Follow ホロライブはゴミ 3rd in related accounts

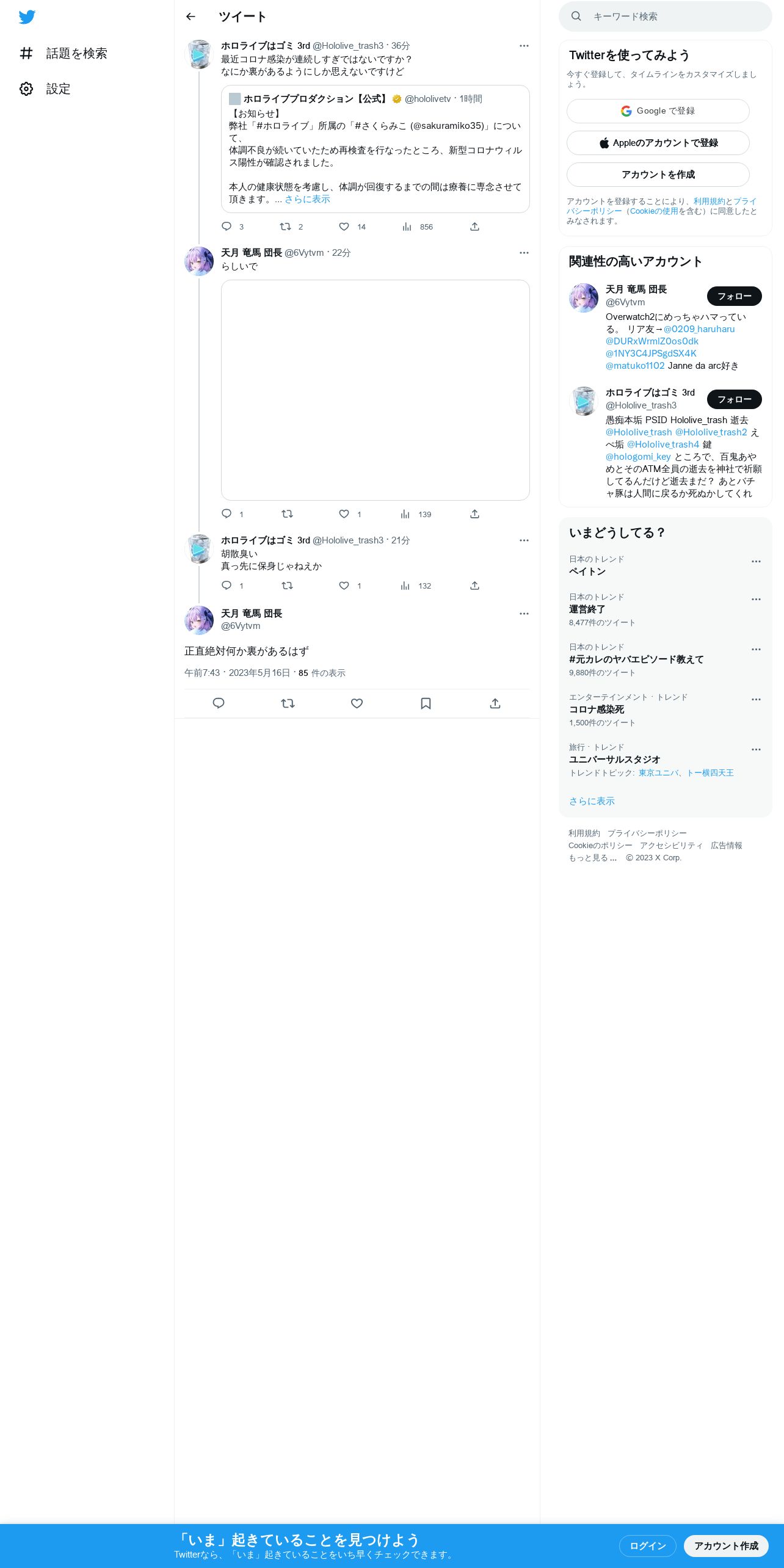735,399
